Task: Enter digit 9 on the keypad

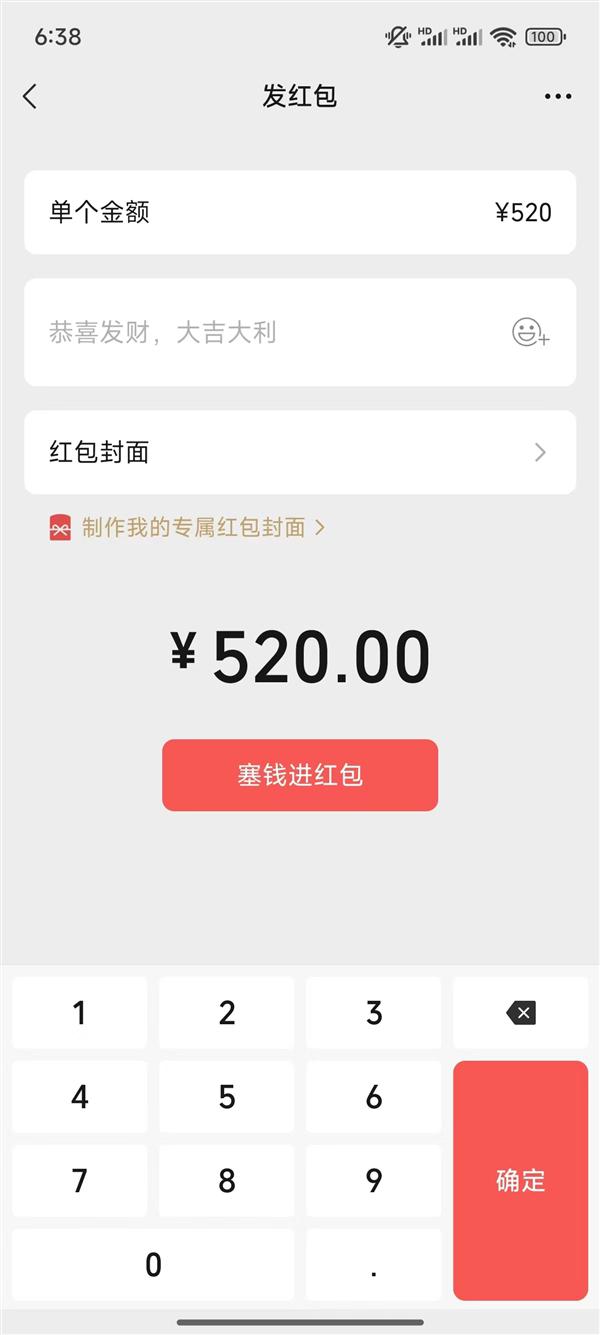Action: click(373, 1181)
